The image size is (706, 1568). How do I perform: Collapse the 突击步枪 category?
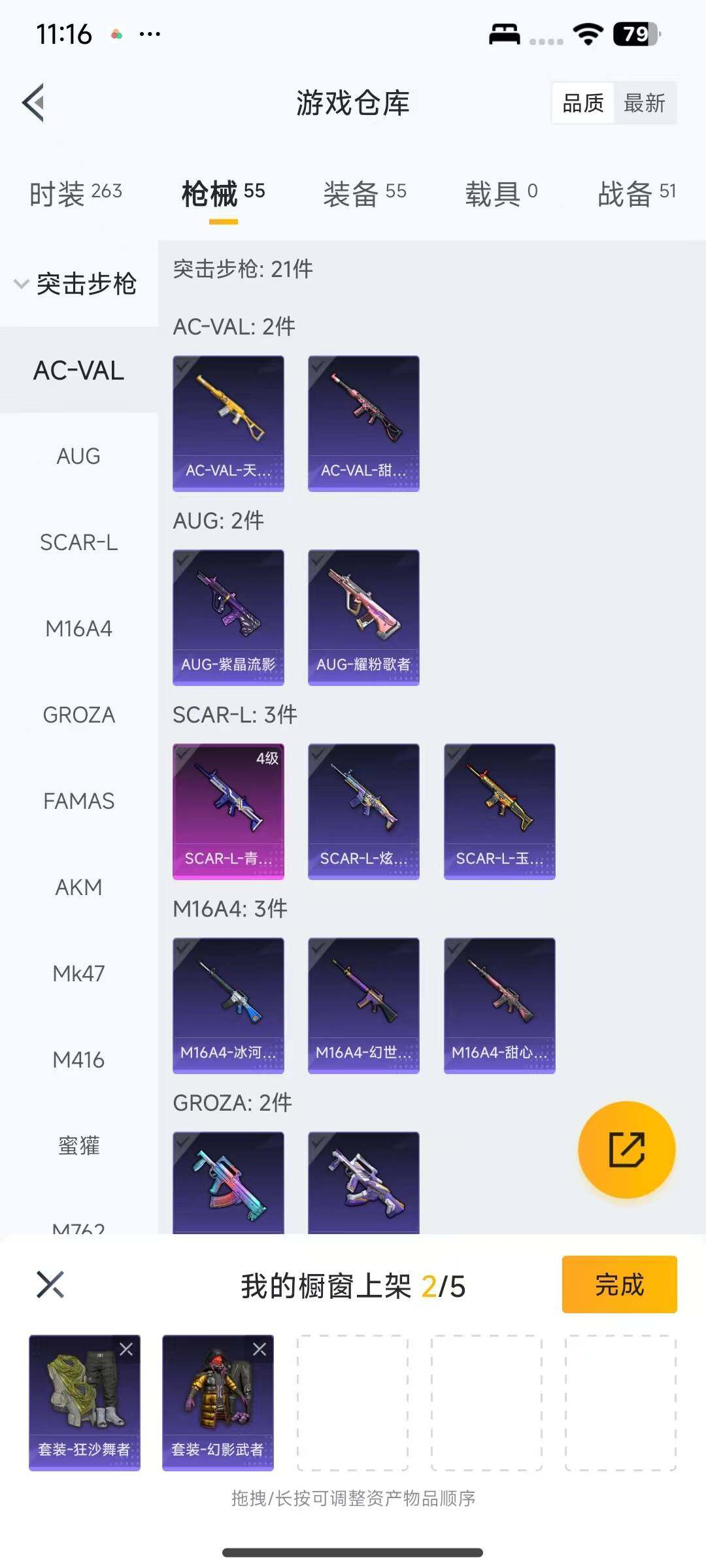point(76,284)
